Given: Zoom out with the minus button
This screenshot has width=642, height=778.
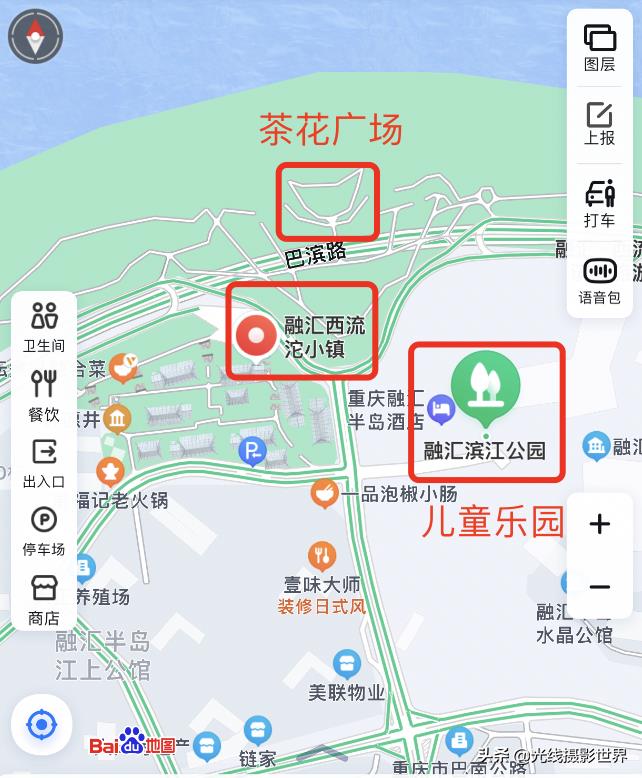Looking at the screenshot, I should point(599,587).
